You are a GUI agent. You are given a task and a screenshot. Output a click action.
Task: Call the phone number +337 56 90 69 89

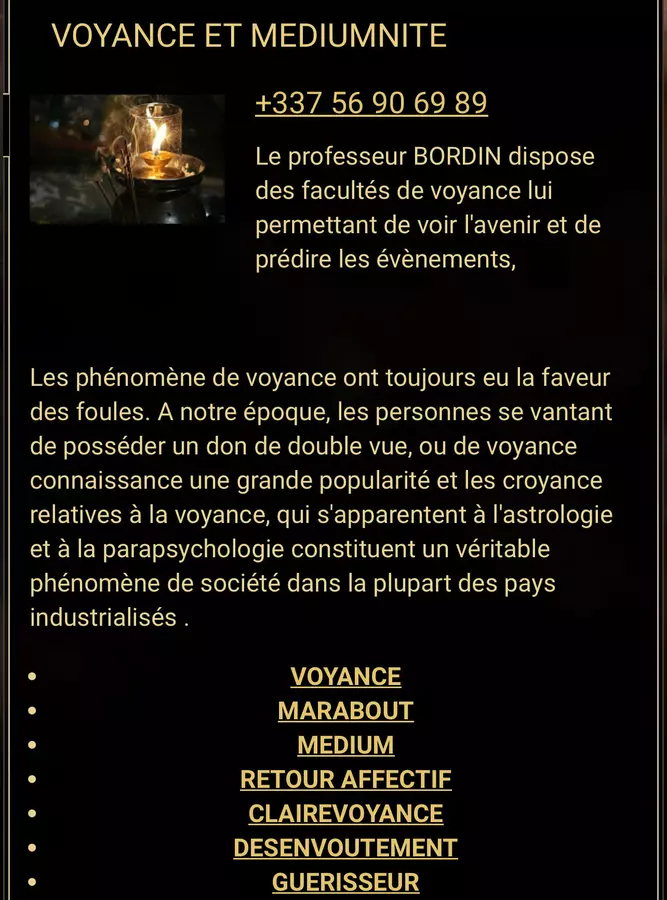pos(371,104)
